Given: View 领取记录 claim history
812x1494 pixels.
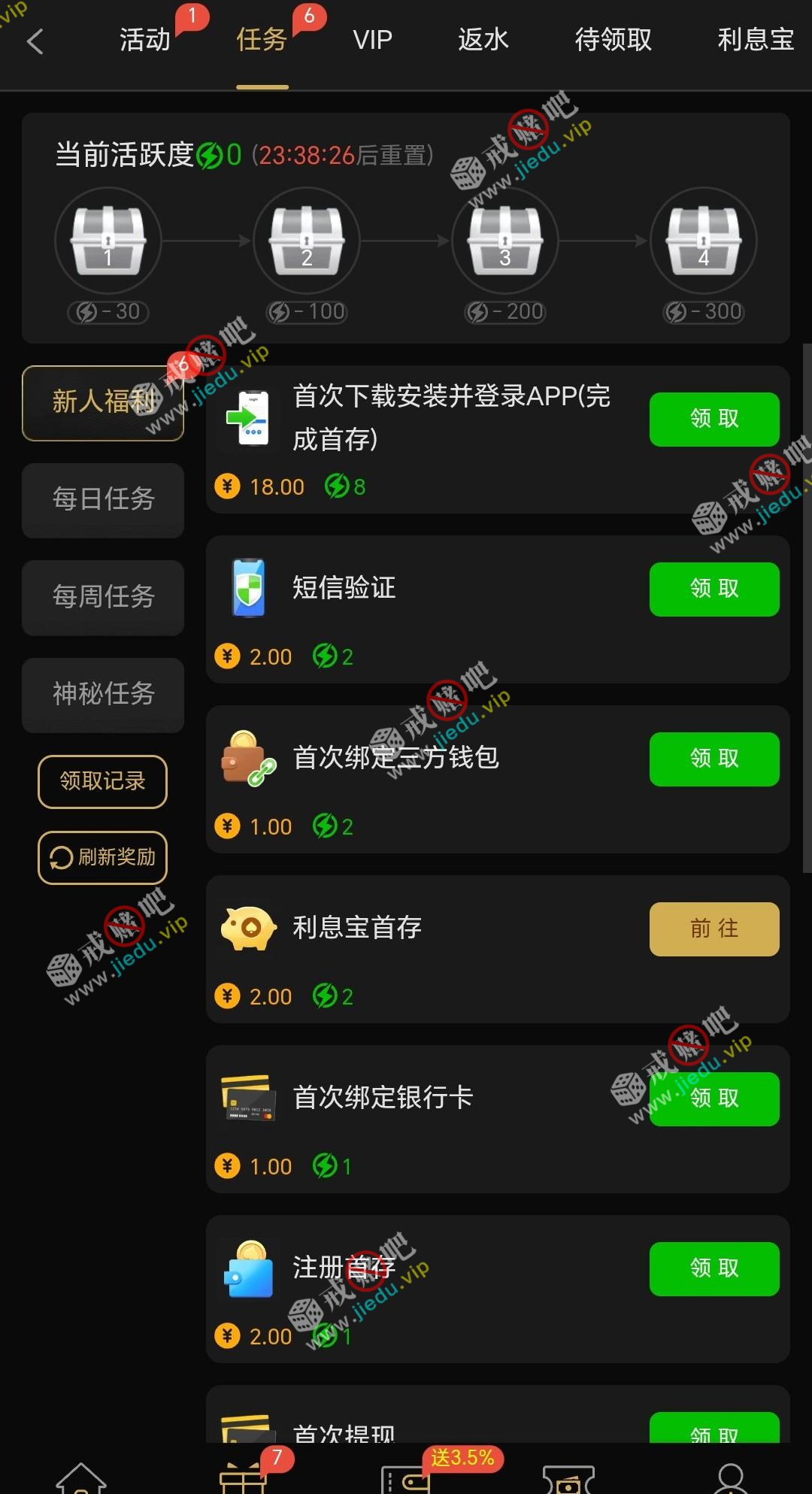Looking at the screenshot, I should (x=102, y=781).
